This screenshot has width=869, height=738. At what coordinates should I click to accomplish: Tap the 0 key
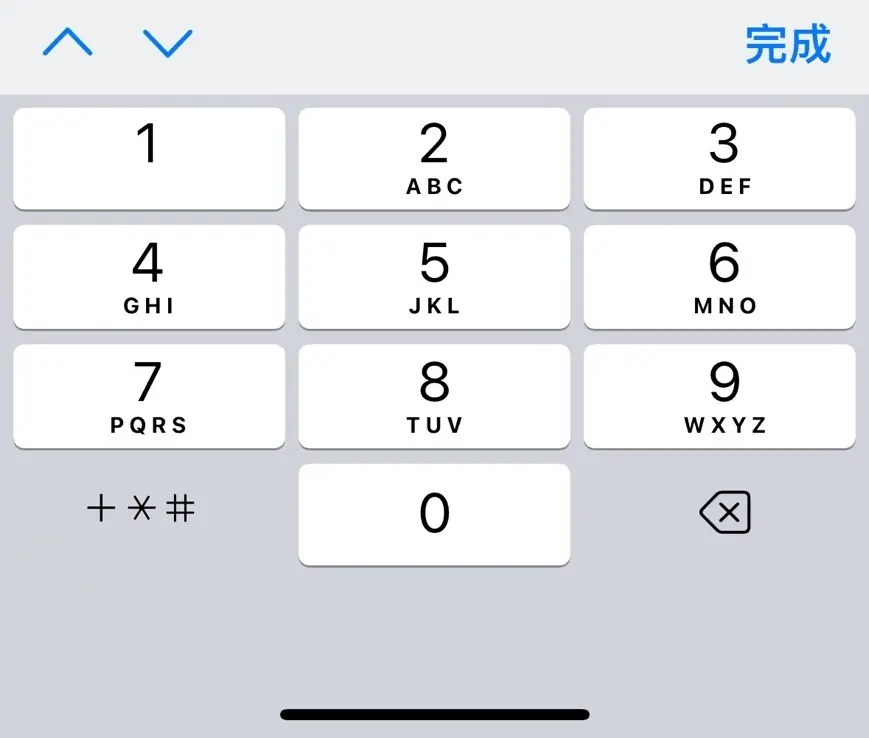click(434, 514)
